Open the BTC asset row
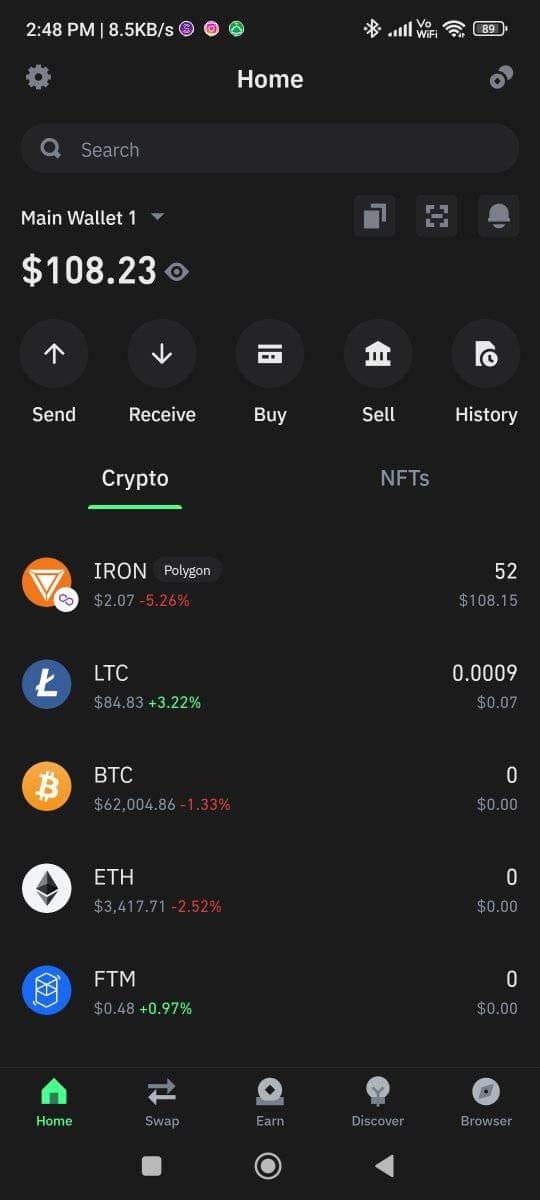Image resolution: width=540 pixels, height=1200 pixels. (x=270, y=787)
